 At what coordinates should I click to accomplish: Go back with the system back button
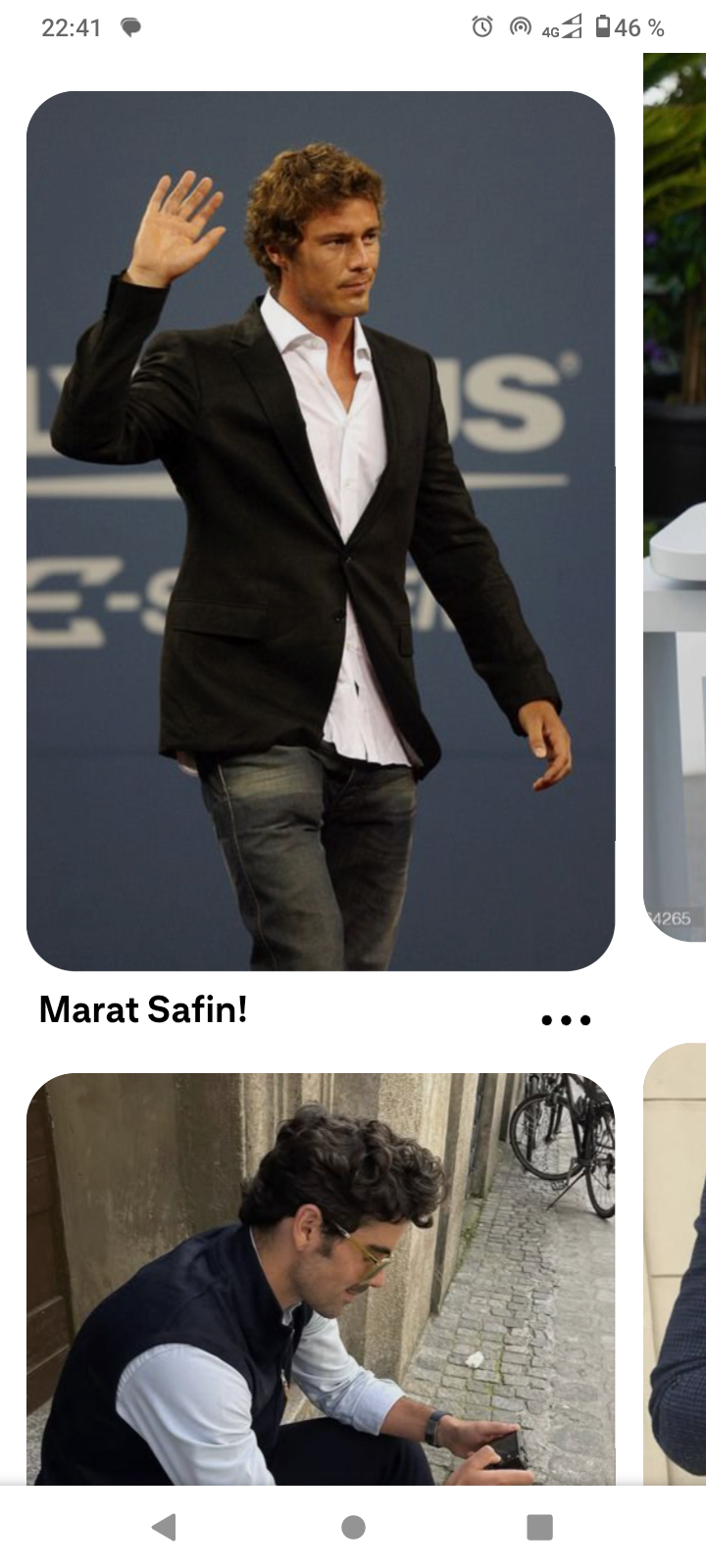click(164, 1527)
